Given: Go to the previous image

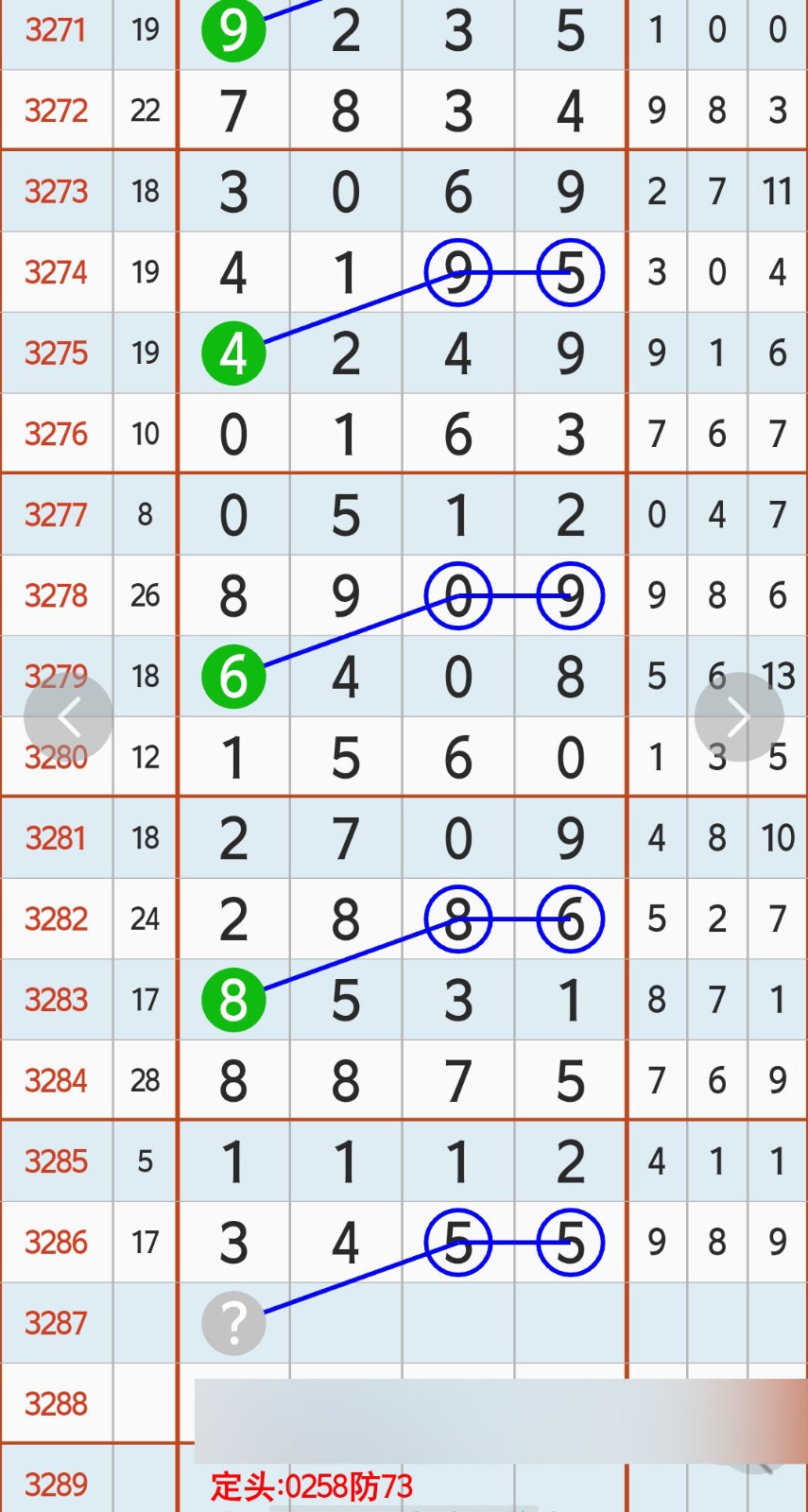Looking at the screenshot, I should (68, 717).
